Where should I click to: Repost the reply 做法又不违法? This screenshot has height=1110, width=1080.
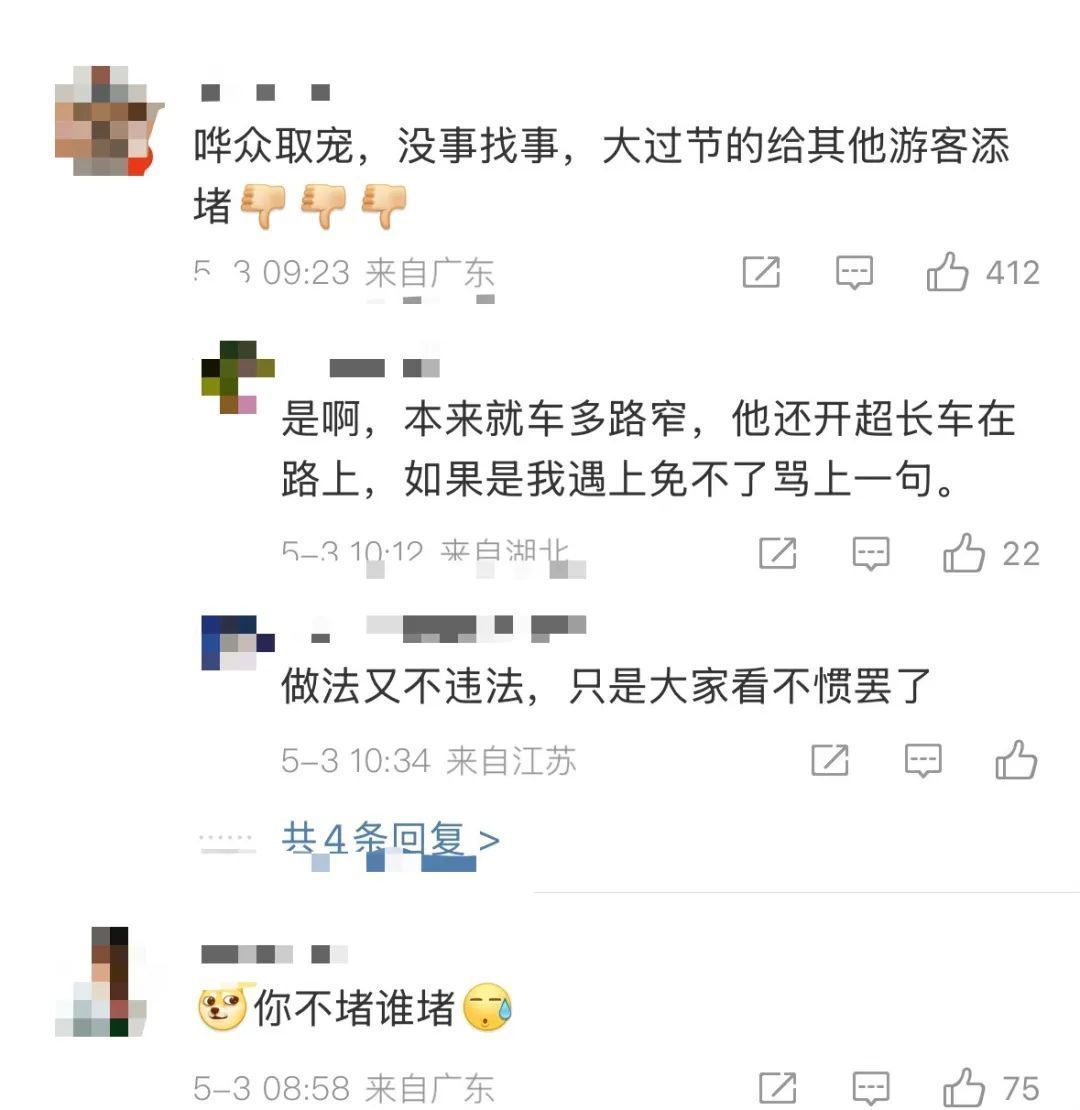click(x=829, y=761)
